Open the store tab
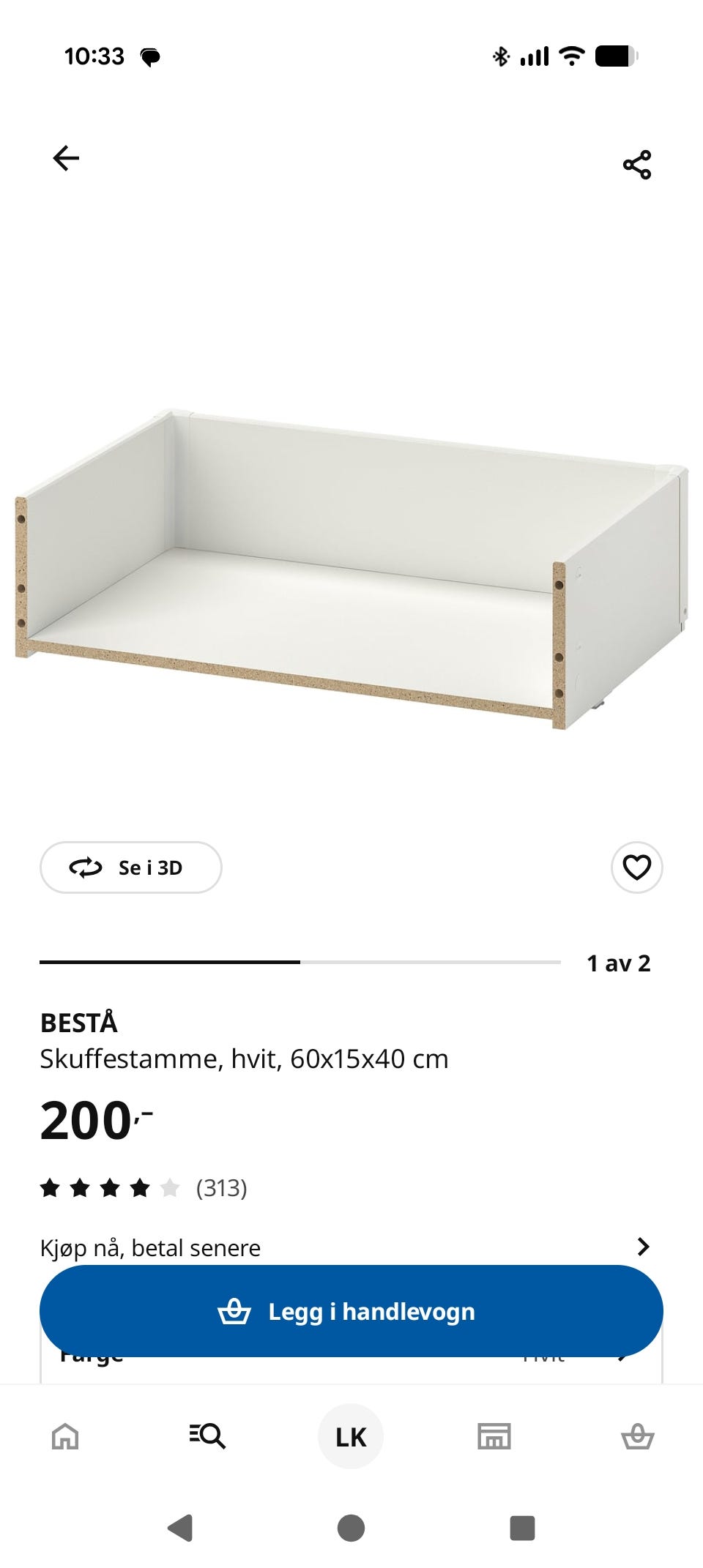Image resolution: width=703 pixels, height=1568 pixels. click(494, 1436)
